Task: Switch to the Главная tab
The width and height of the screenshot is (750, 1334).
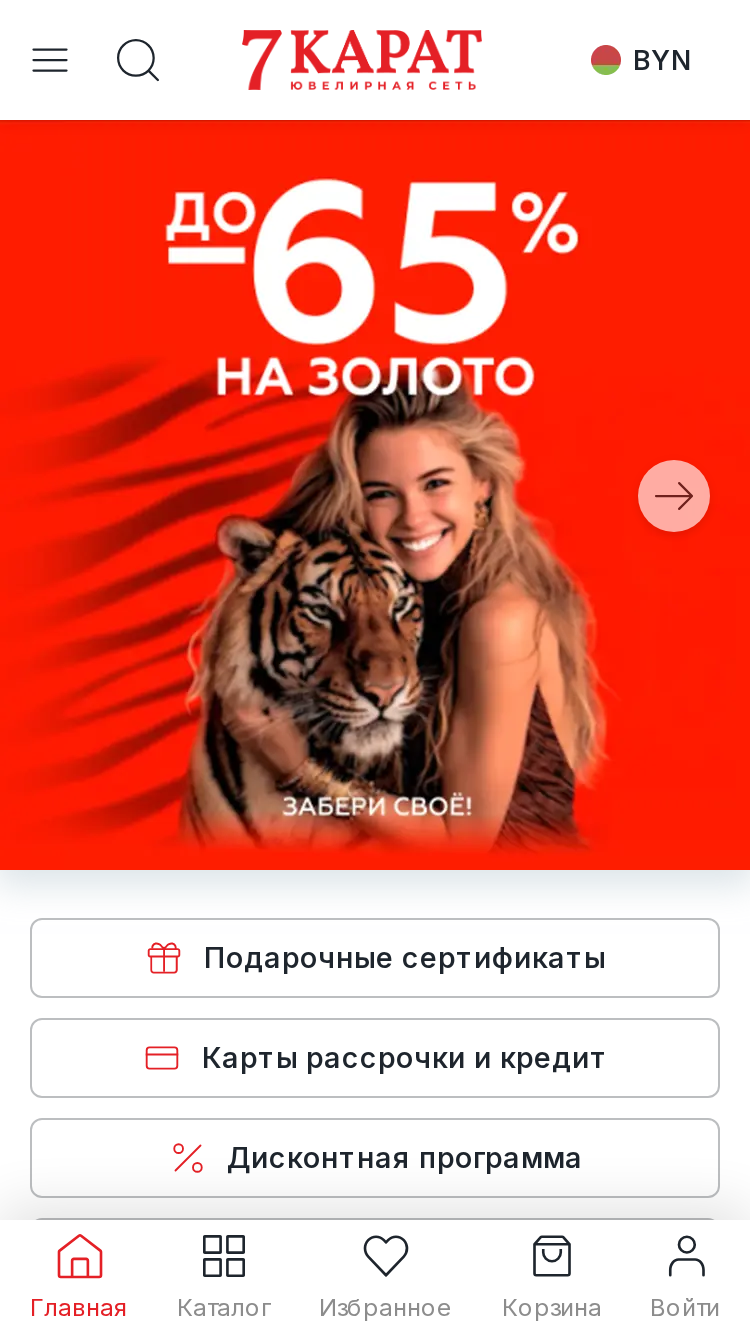Action: 79,1277
